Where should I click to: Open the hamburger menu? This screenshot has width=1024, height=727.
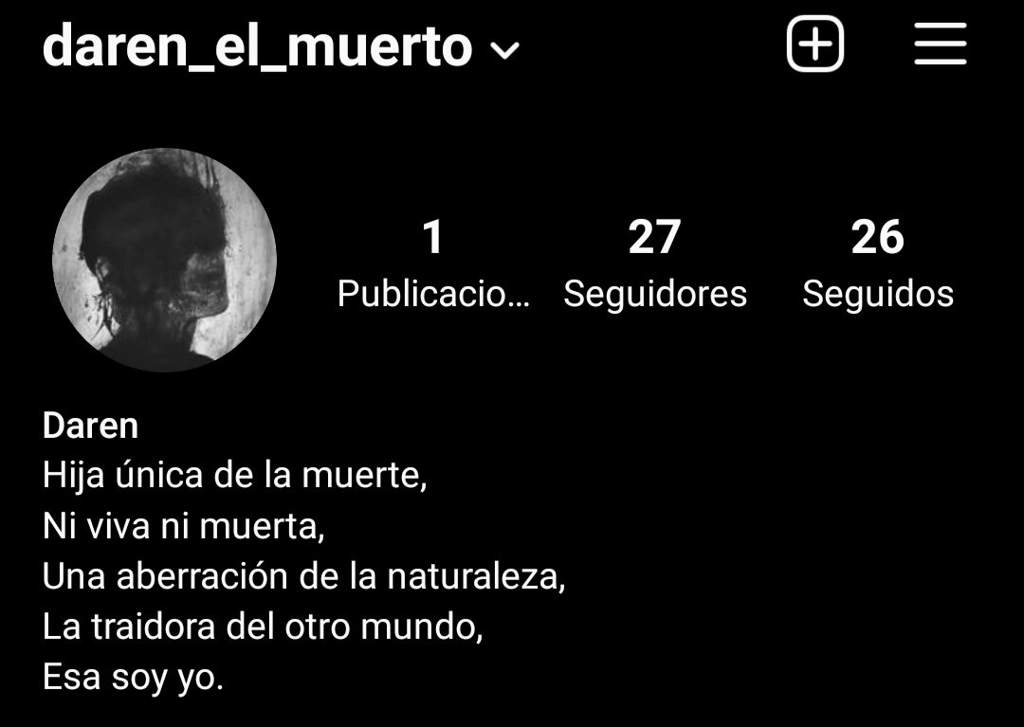(940, 45)
